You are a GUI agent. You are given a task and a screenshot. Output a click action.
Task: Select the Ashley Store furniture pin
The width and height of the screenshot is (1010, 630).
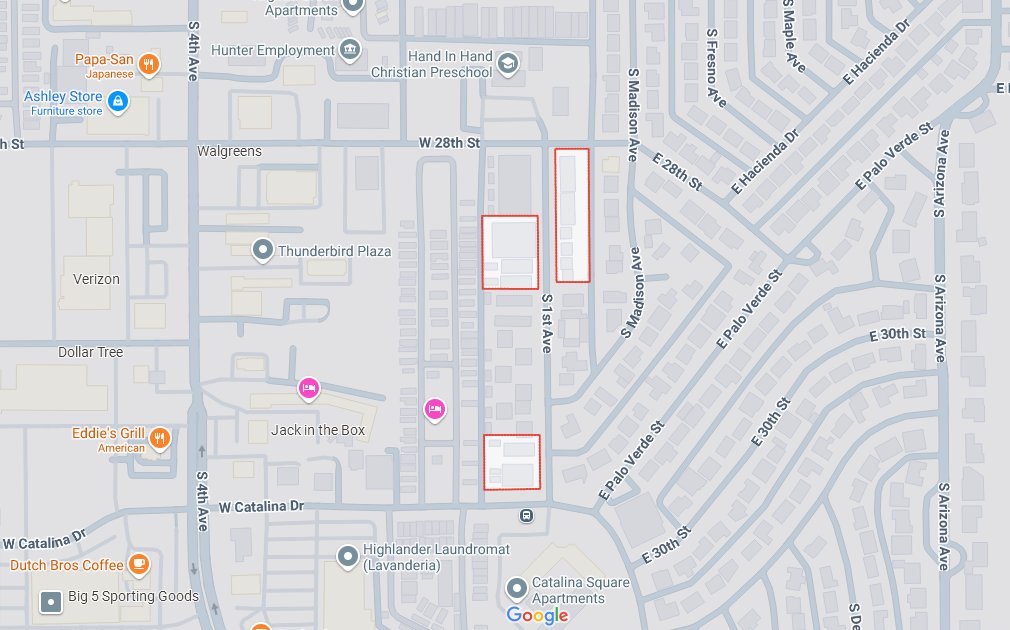(x=118, y=102)
